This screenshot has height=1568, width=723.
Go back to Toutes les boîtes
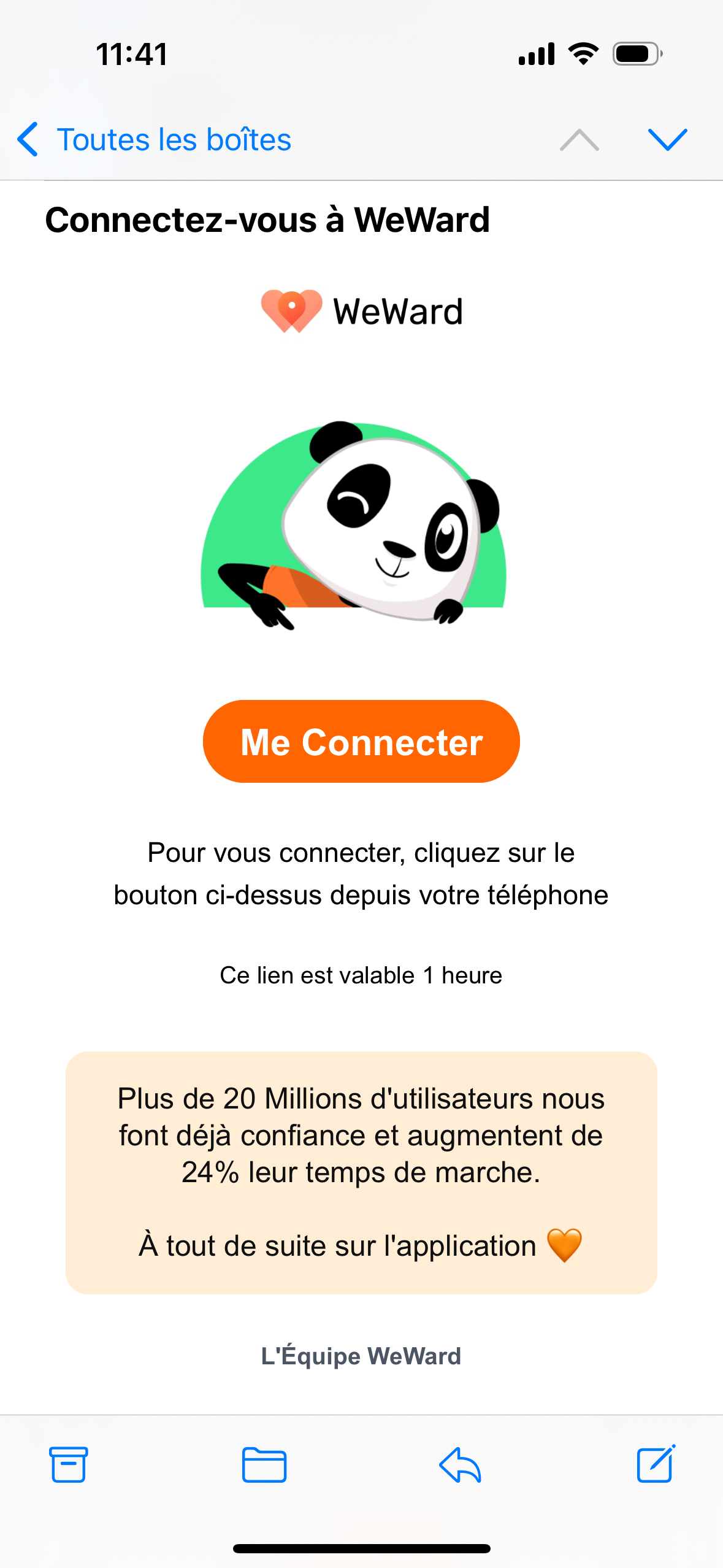pos(153,140)
